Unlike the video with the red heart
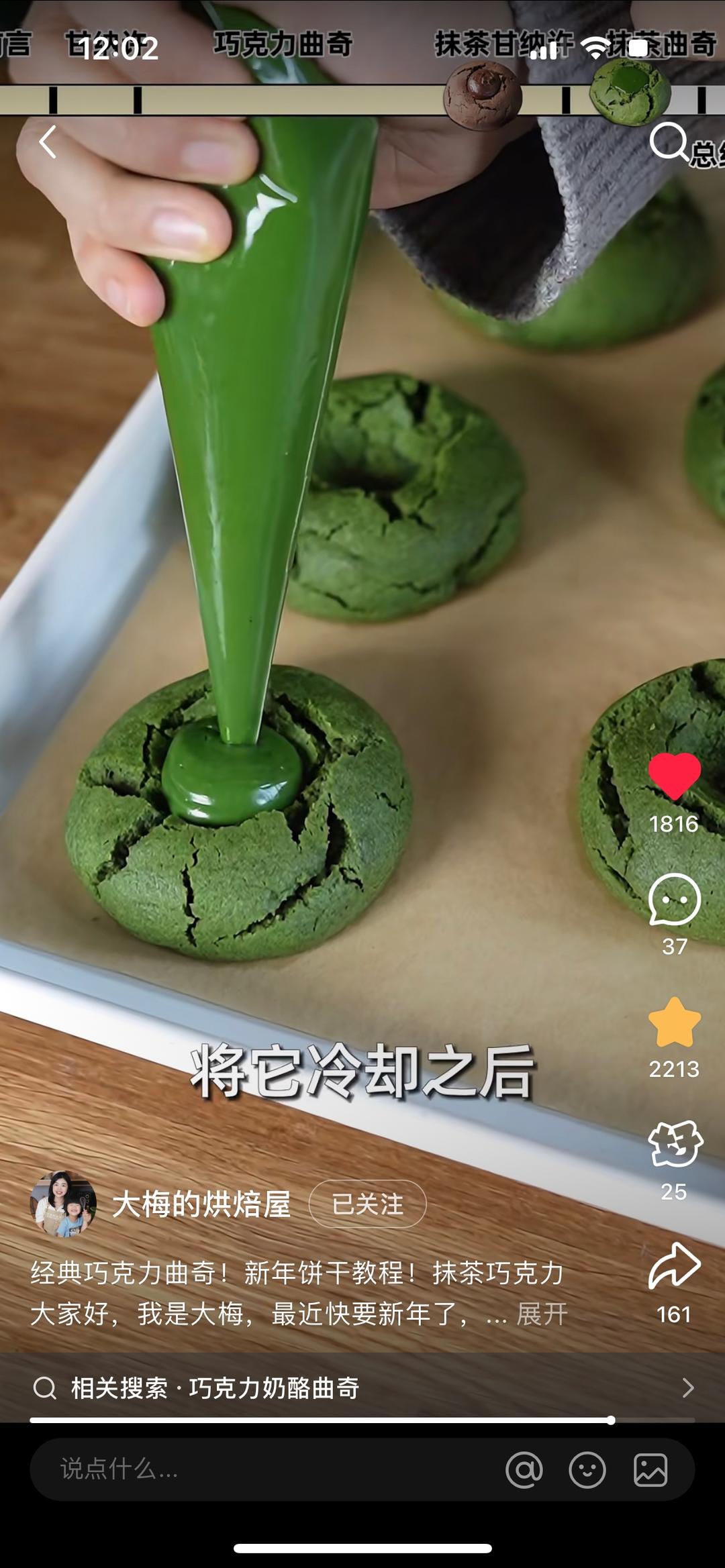The width and height of the screenshot is (725, 1568). [674, 776]
